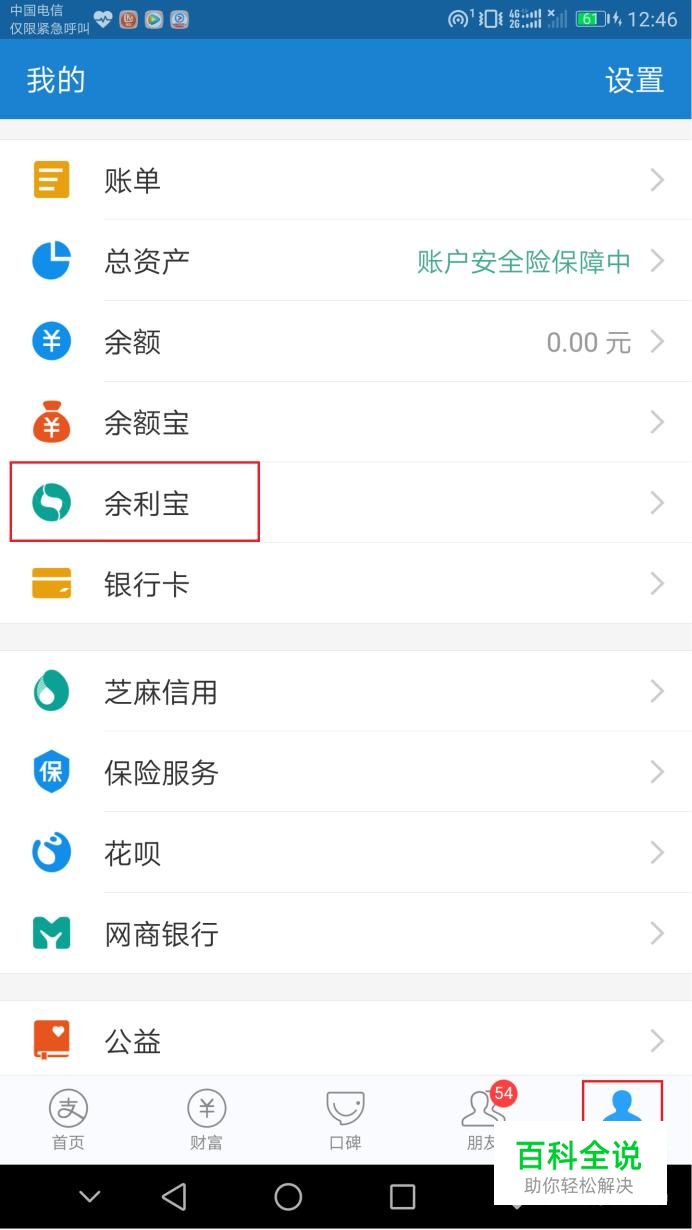Open 网商银行
This screenshot has width=692, height=1230.
[x=346, y=934]
